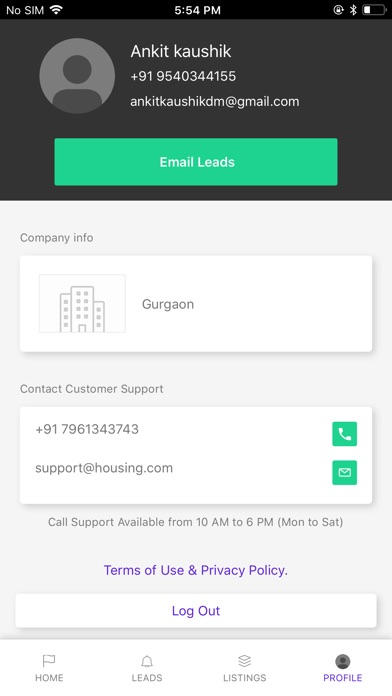
Task: Open the Leads tab
Action: [x=147, y=668]
